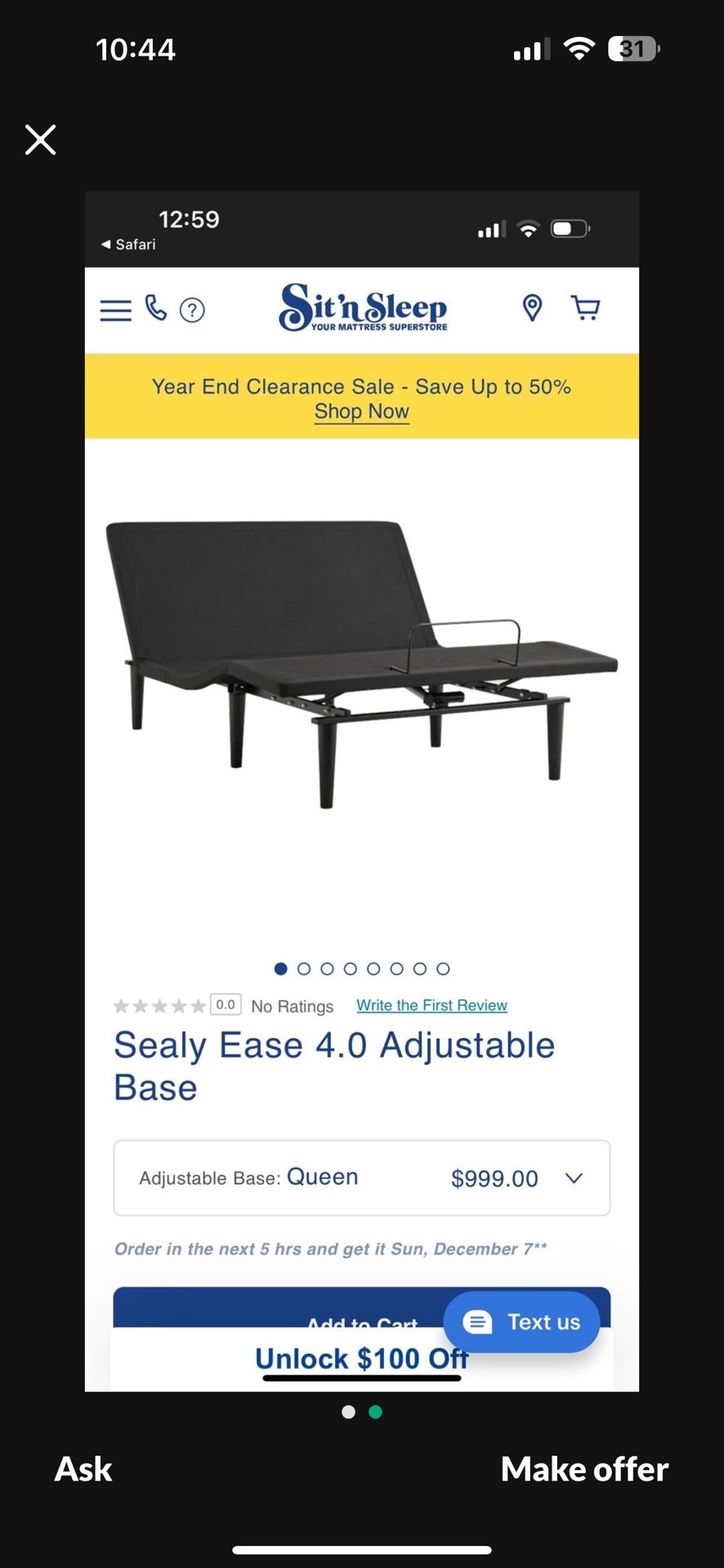724x1568 pixels.
Task: Dismiss the screenshot with the X
Action: click(x=39, y=140)
